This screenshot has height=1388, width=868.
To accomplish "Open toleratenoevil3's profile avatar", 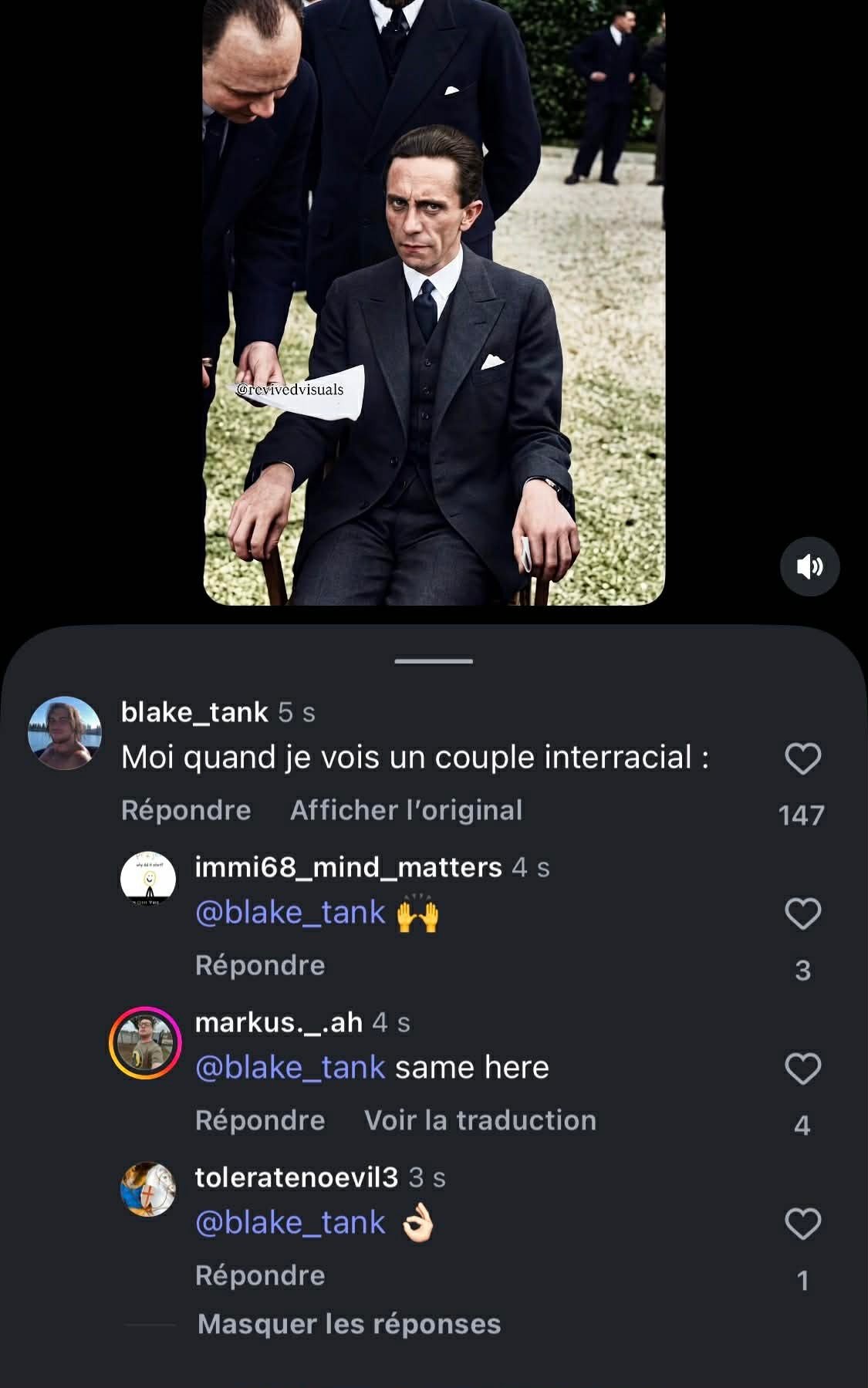I will 148,1189.
